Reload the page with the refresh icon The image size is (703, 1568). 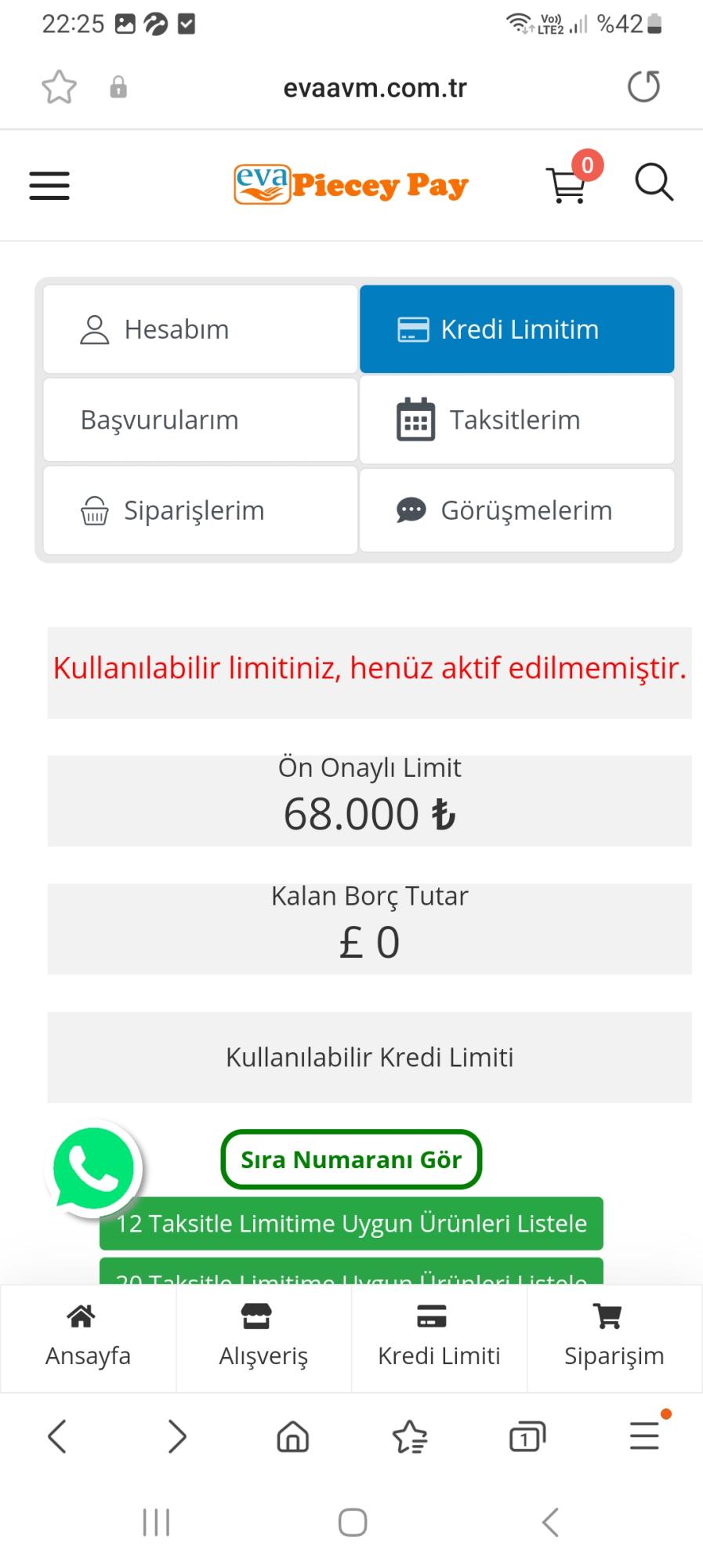643,86
